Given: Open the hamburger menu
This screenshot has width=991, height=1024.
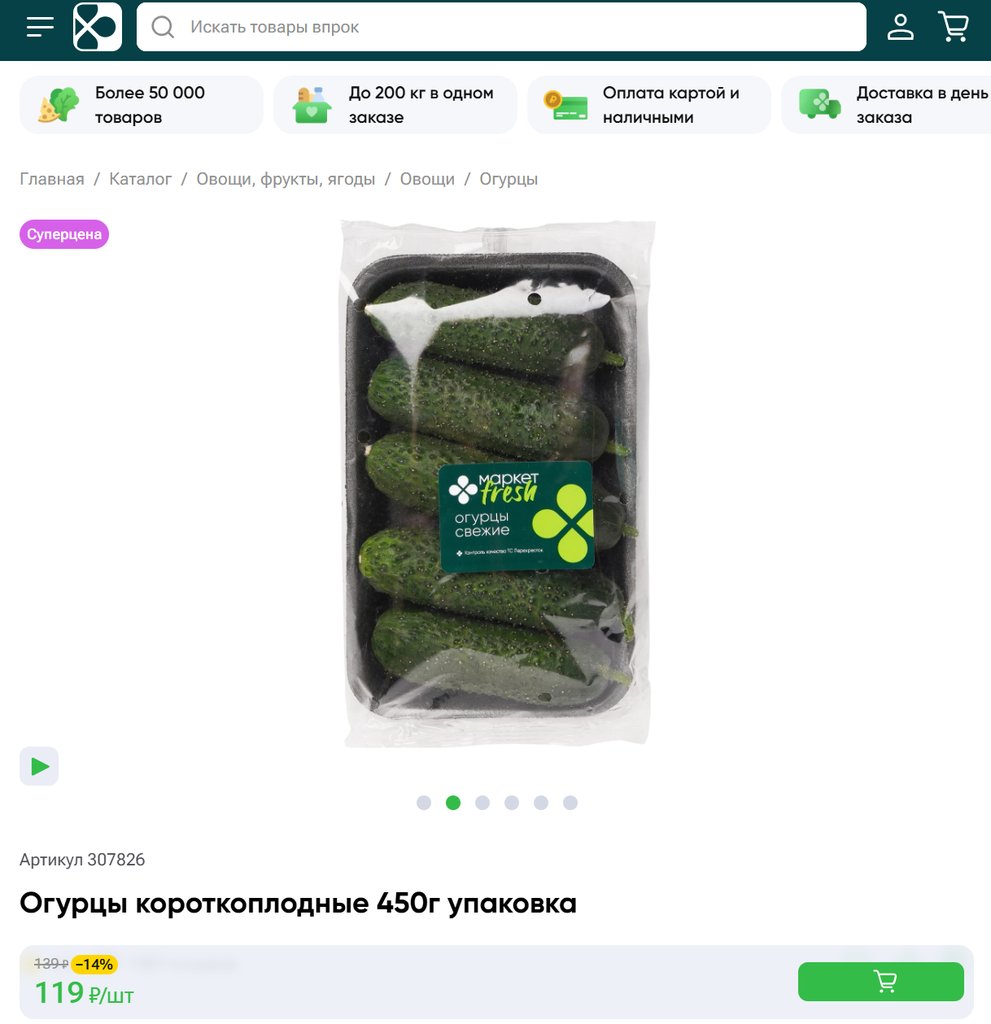Looking at the screenshot, I should 40,27.
